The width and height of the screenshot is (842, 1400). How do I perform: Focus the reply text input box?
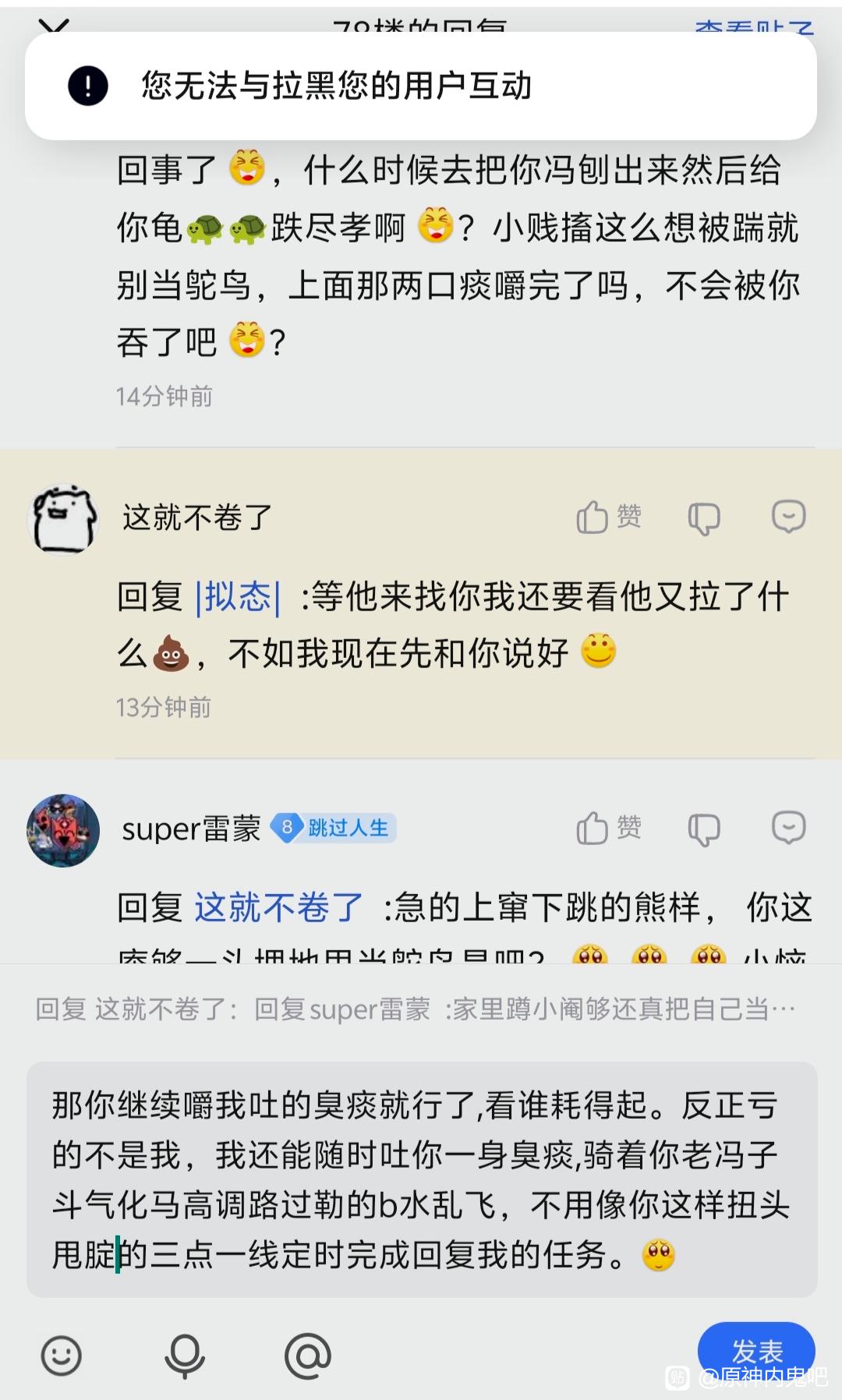tap(421, 1179)
